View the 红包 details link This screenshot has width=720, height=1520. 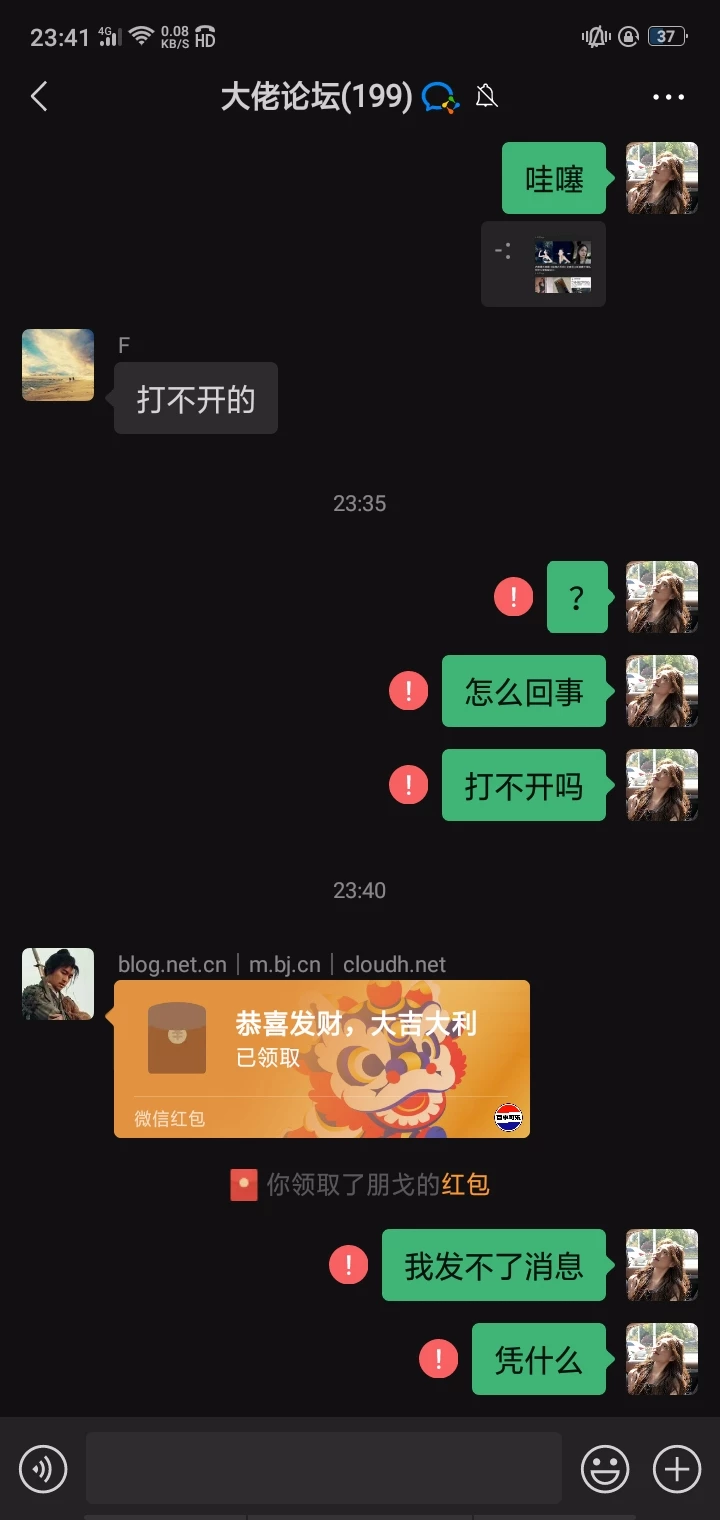465,1185
